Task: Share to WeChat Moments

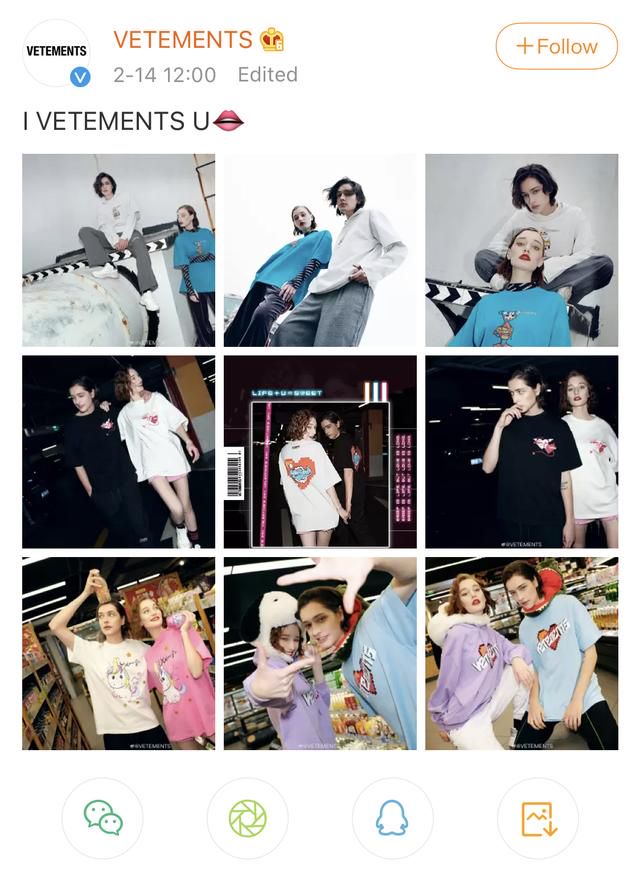Action: pos(247,818)
